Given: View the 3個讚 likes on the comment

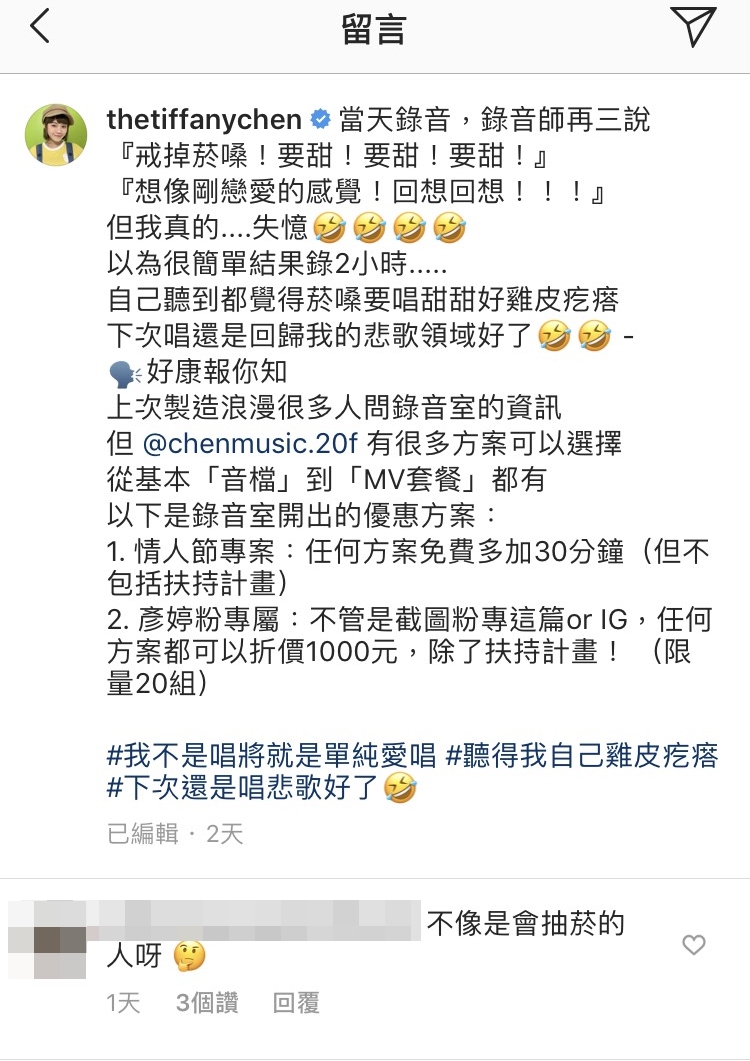Looking at the screenshot, I should [206, 1003].
